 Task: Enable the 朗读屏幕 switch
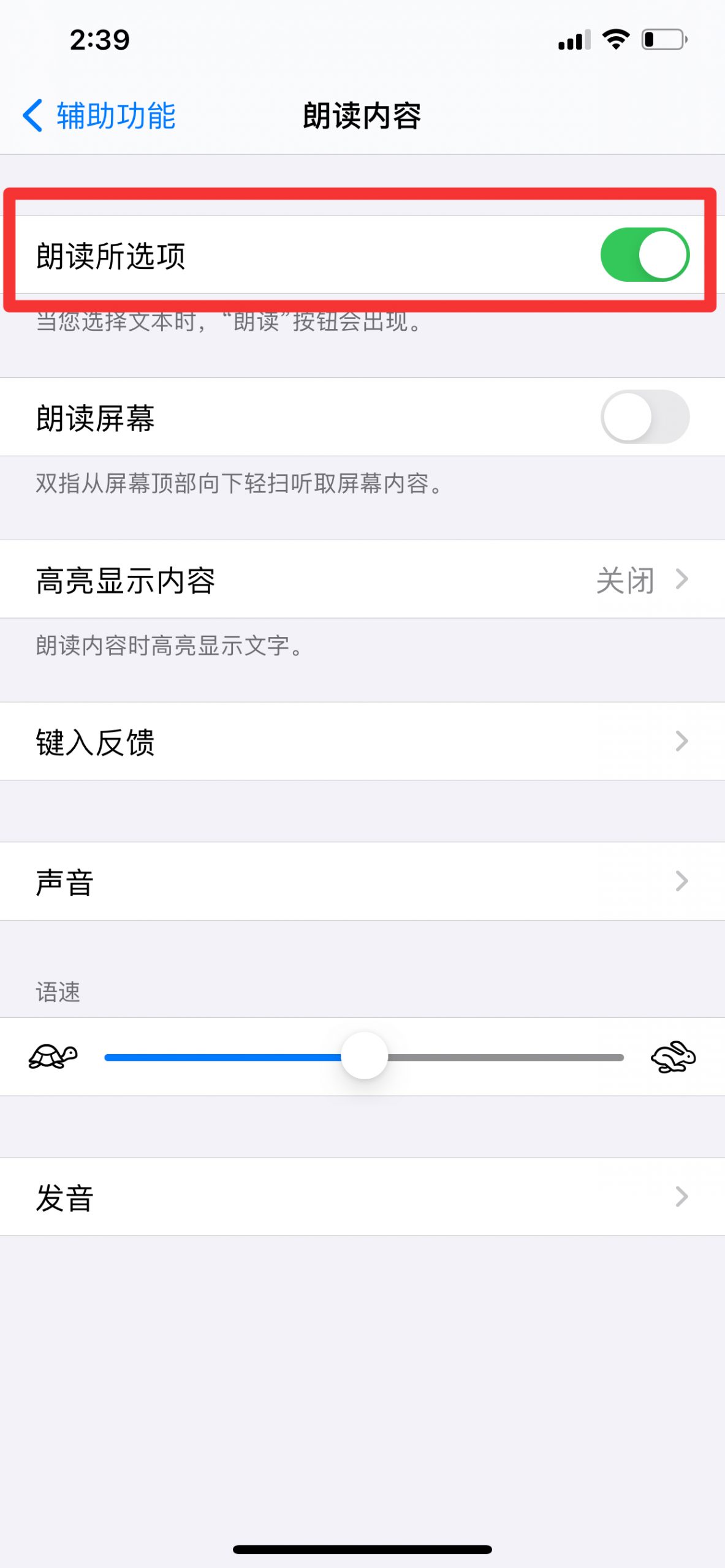[x=645, y=417]
